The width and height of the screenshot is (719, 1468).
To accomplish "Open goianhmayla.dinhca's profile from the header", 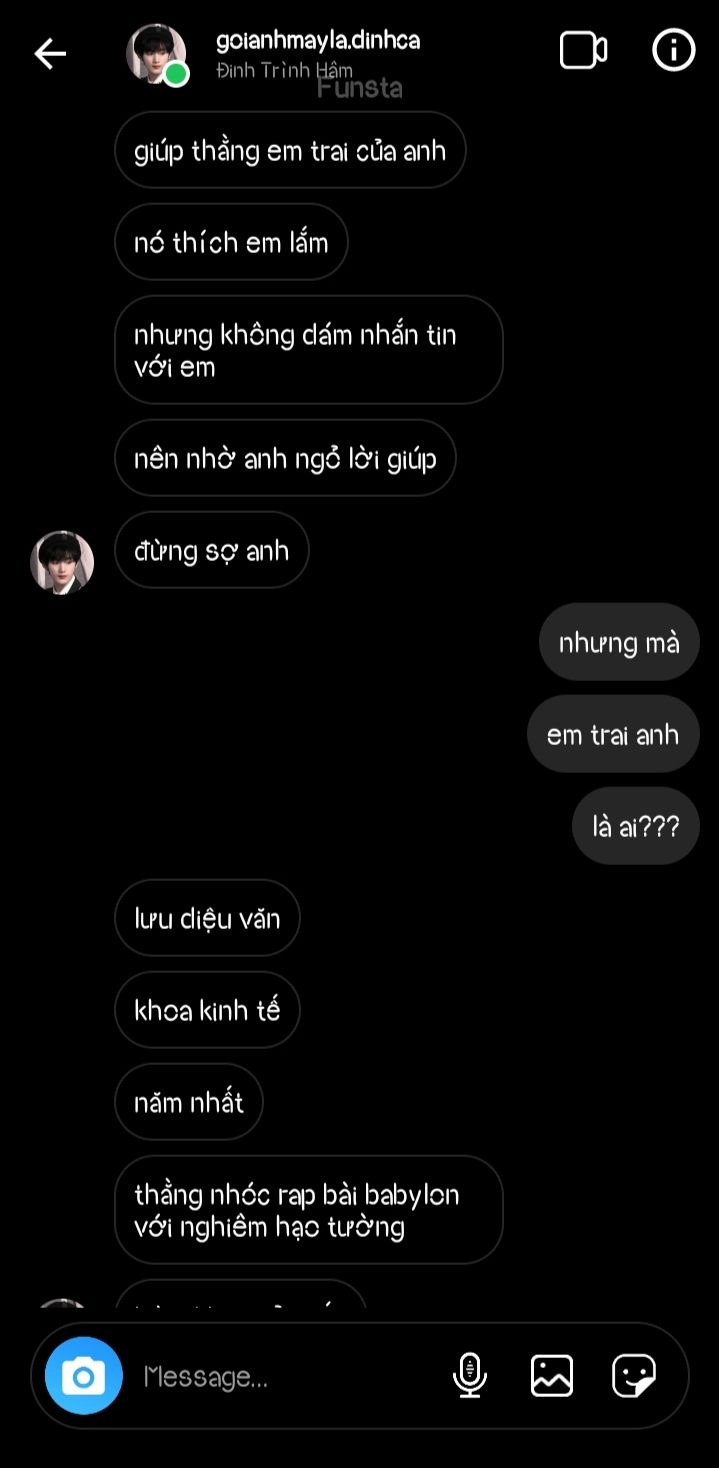I will click(318, 54).
